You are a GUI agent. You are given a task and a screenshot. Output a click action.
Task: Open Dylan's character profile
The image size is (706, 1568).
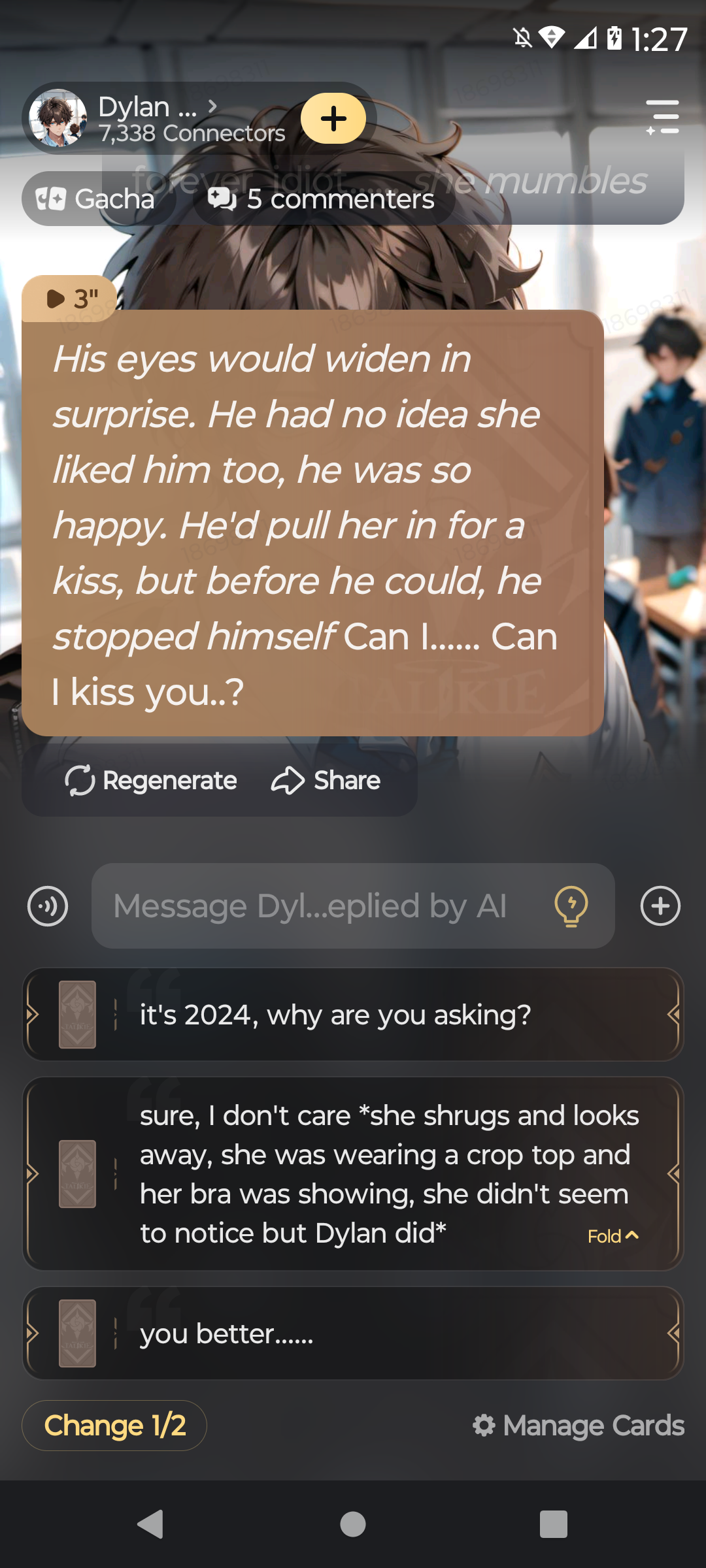click(157, 118)
